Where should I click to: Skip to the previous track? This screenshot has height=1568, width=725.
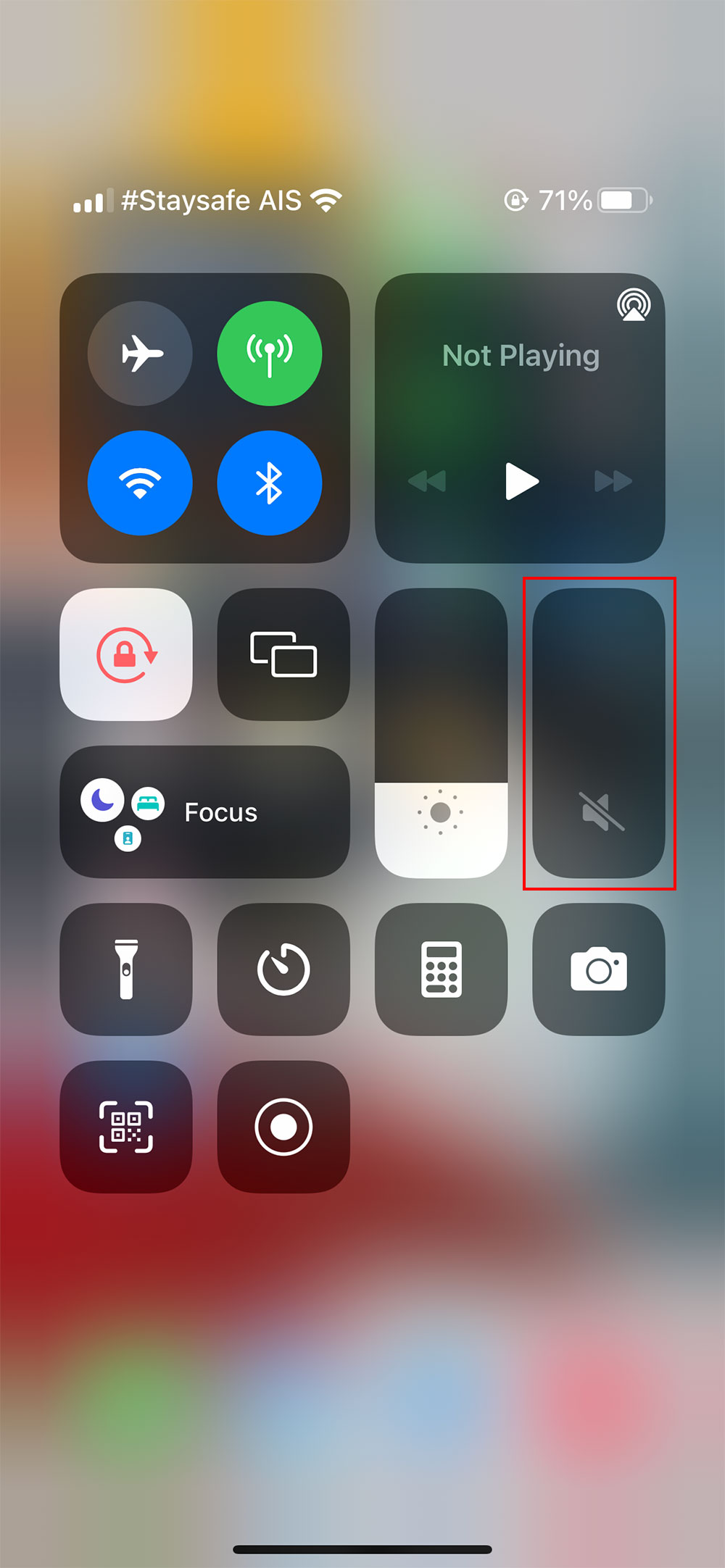coord(427,481)
